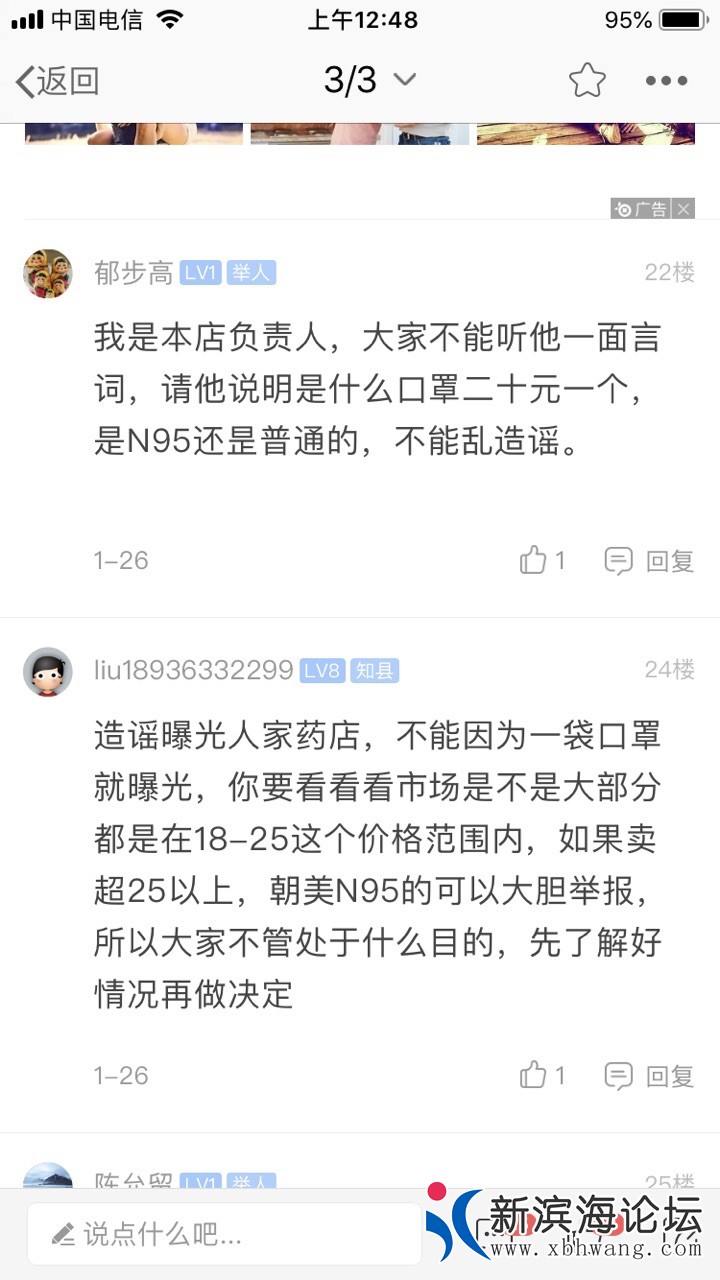View username 郁步高's profile
Screen dimensions: 720x1280
[x=134, y=273]
